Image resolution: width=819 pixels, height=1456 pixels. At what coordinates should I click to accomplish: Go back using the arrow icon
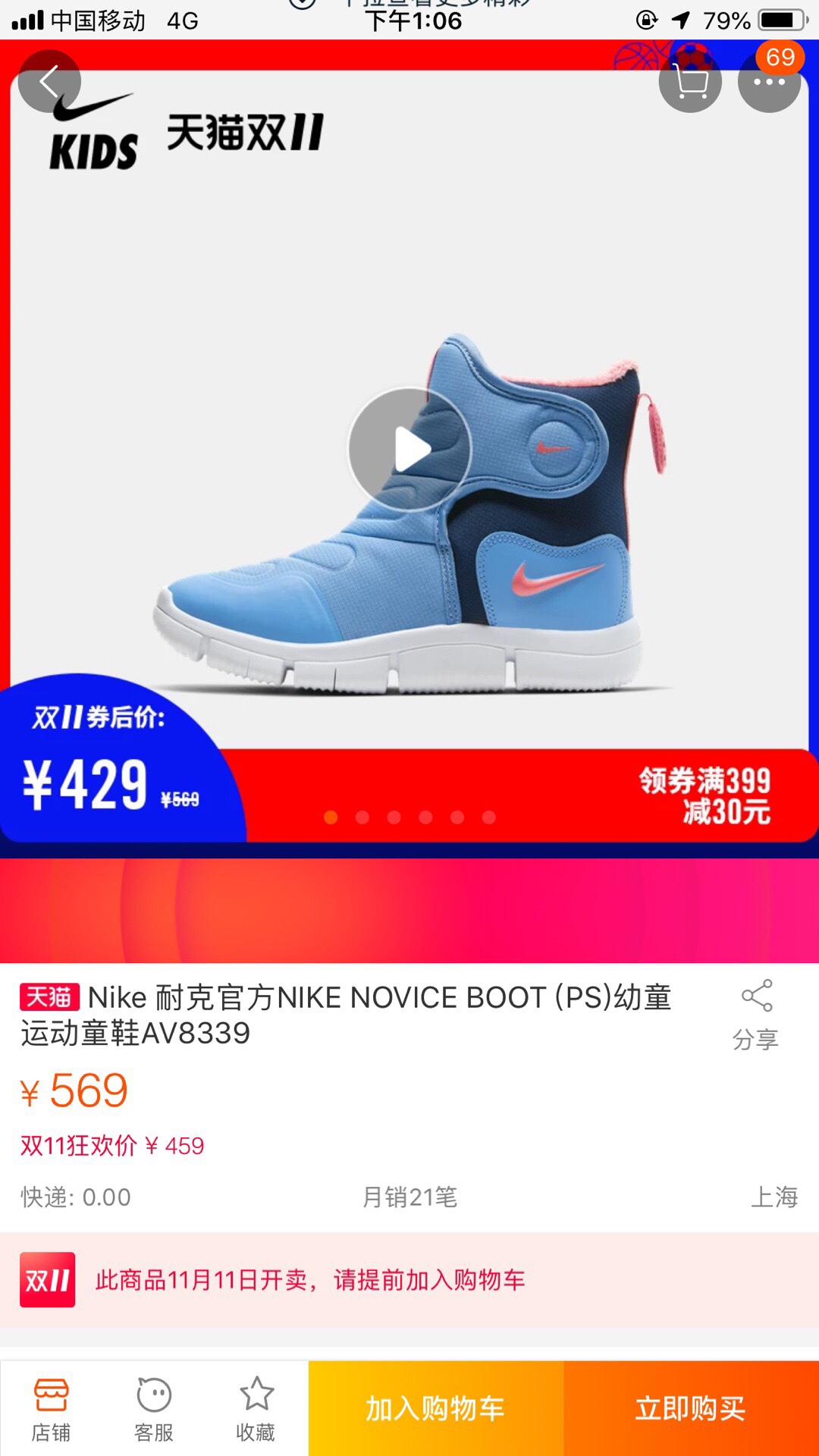(49, 81)
